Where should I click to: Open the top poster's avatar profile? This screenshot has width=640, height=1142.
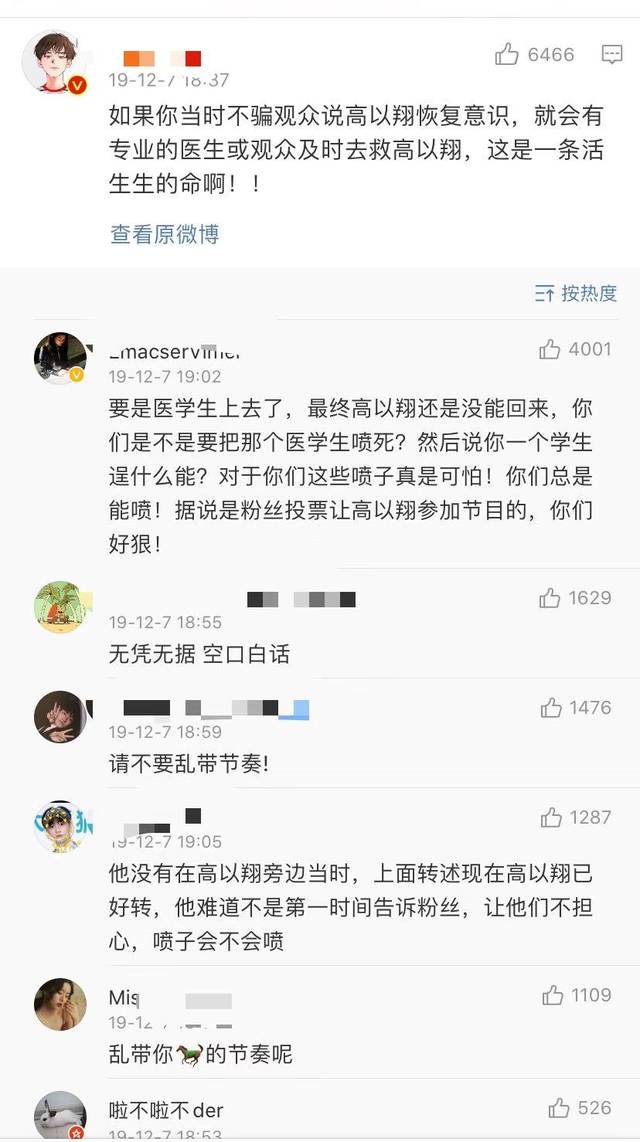[52, 61]
